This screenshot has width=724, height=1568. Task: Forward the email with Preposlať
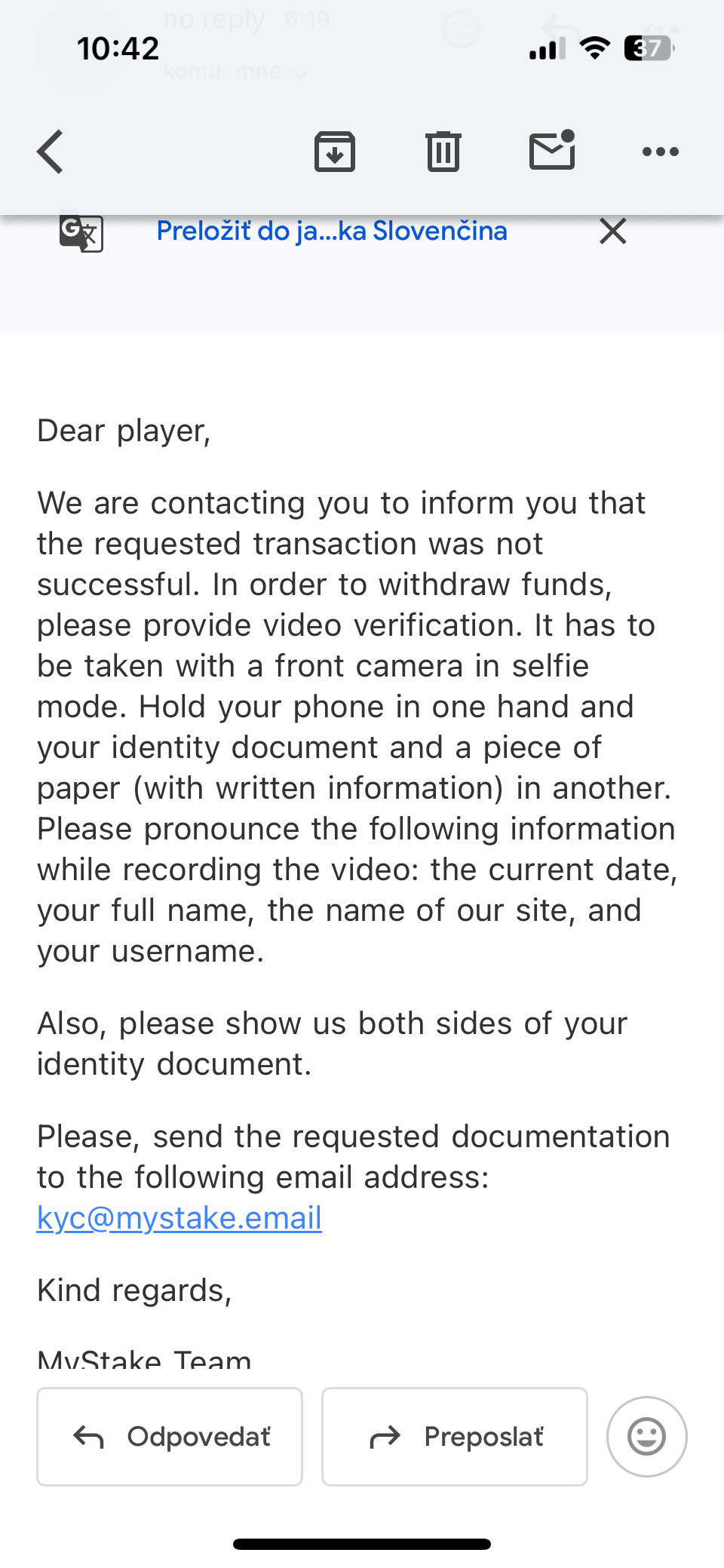455,1437
